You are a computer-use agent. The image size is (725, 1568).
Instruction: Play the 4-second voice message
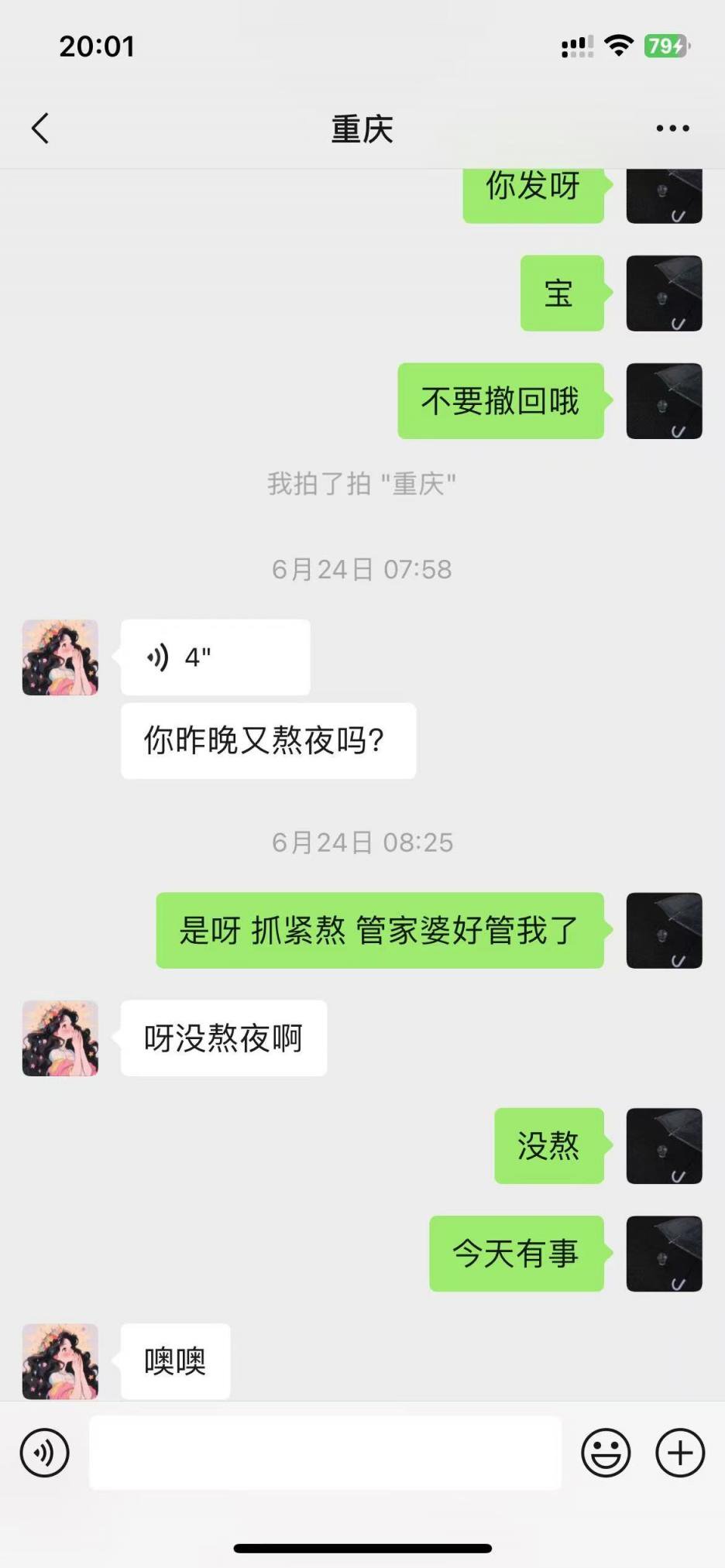click(x=215, y=657)
